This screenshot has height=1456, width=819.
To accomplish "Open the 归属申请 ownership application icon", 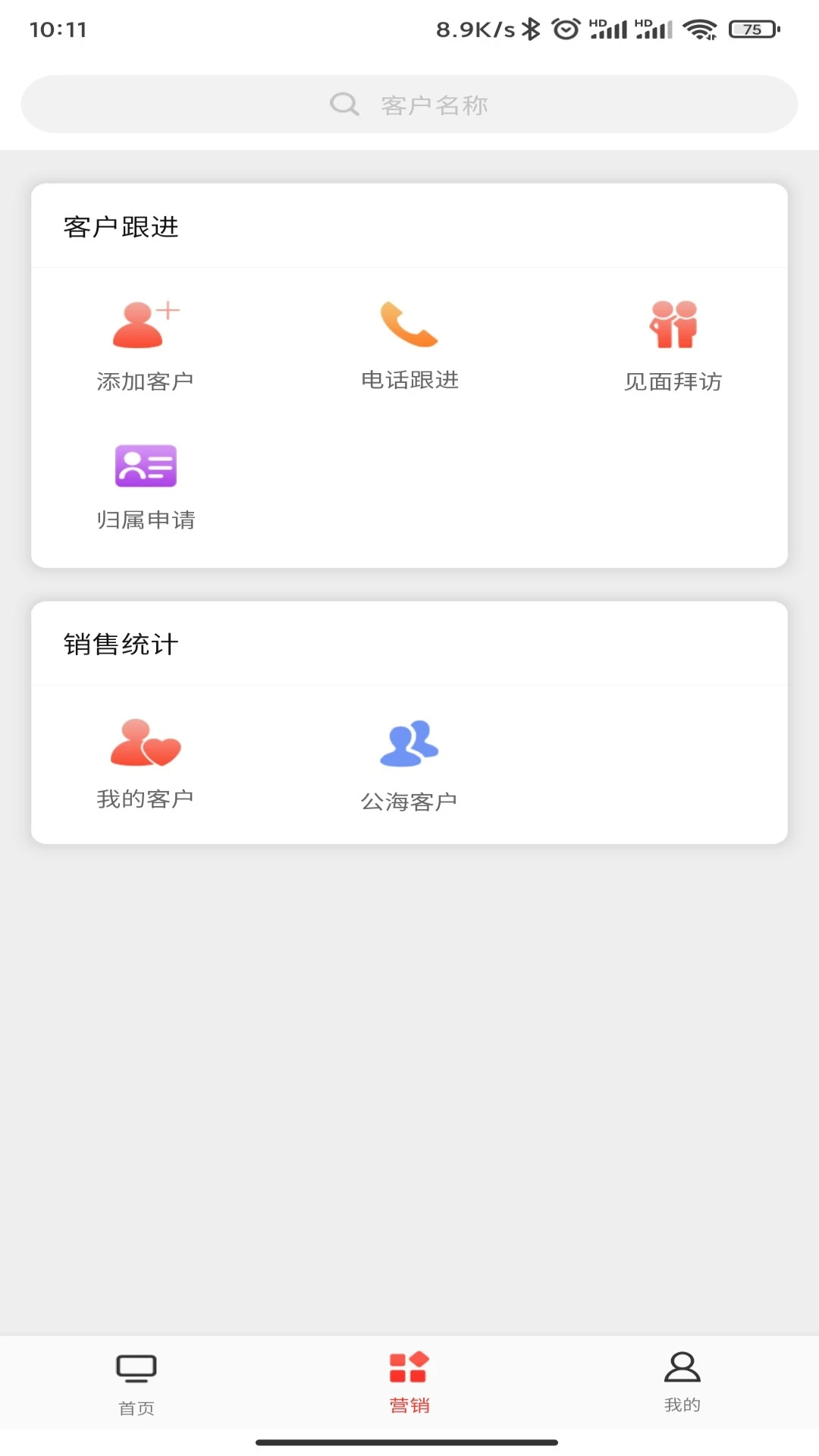I will click(144, 465).
